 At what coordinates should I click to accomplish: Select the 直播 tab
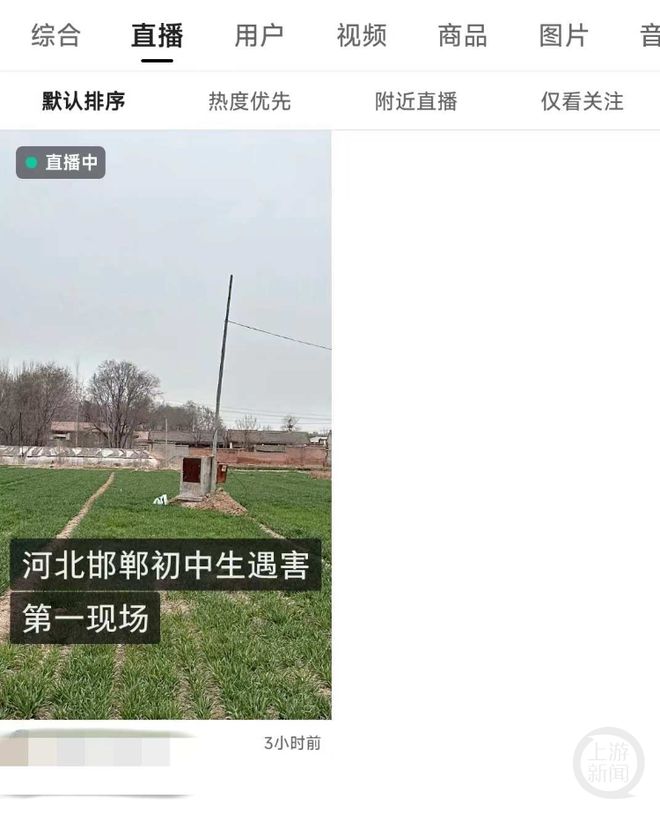click(x=157, y=37)
